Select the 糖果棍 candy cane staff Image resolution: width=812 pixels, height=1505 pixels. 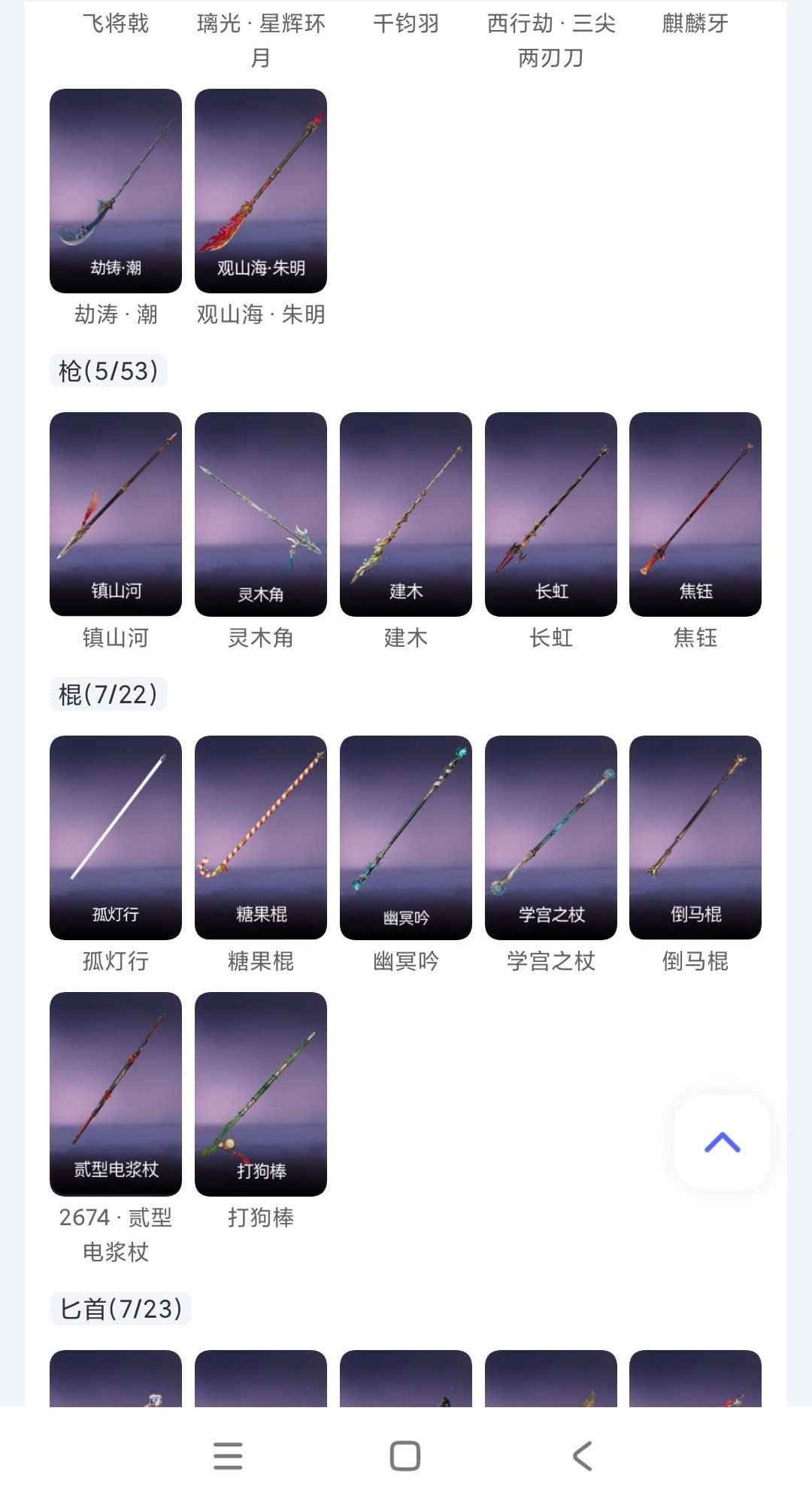pos(261,839)
